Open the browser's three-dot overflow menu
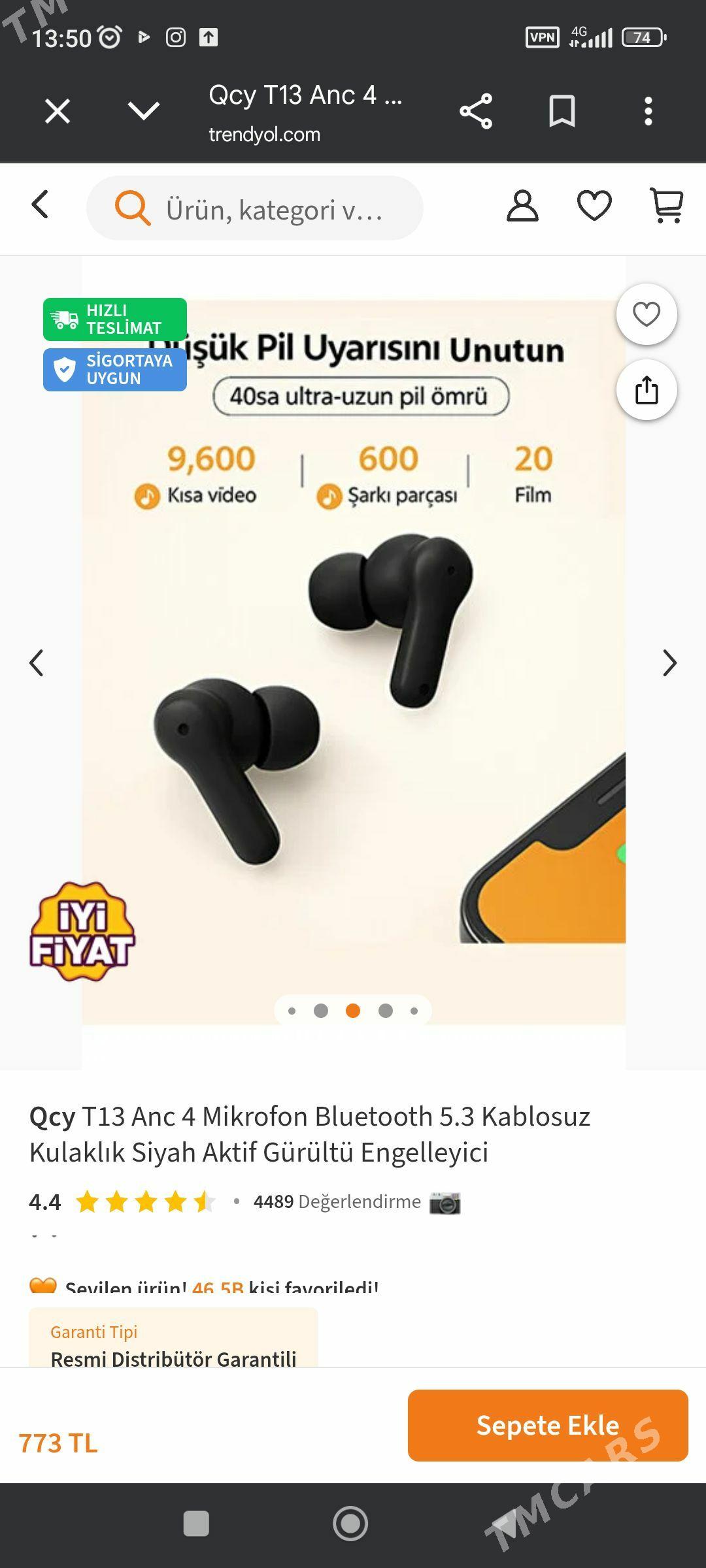 click(648, 111)
